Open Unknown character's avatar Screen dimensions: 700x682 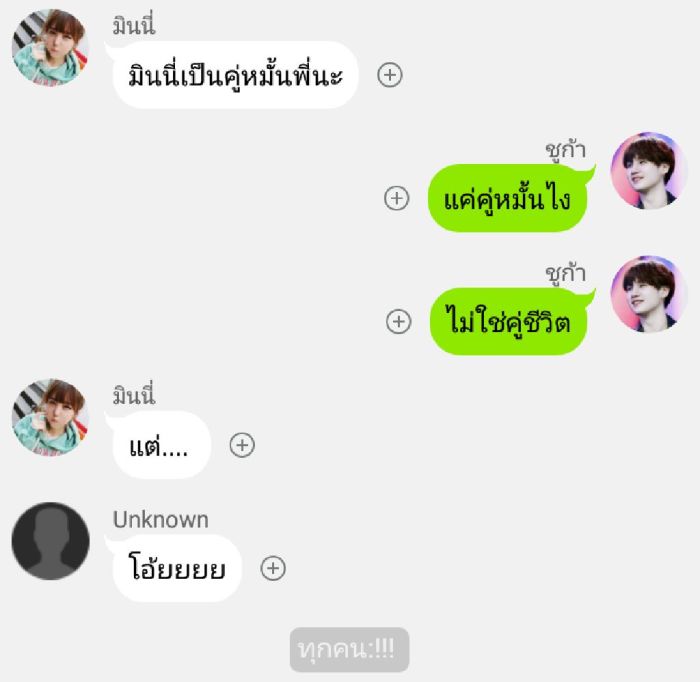50,541
